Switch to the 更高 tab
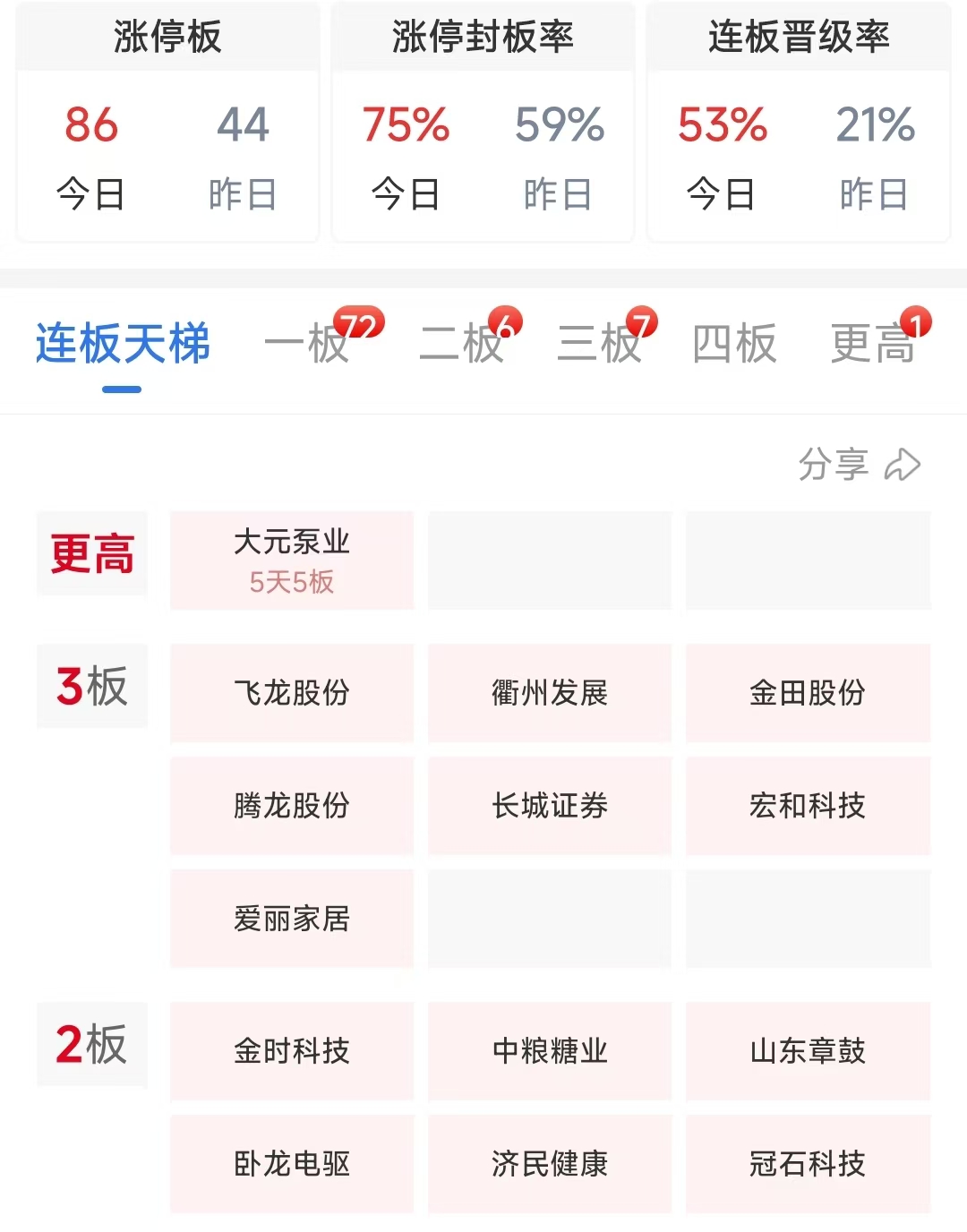Image resolution: width=967 pixels, height=1232 pixels. click(x=872, y=344)
